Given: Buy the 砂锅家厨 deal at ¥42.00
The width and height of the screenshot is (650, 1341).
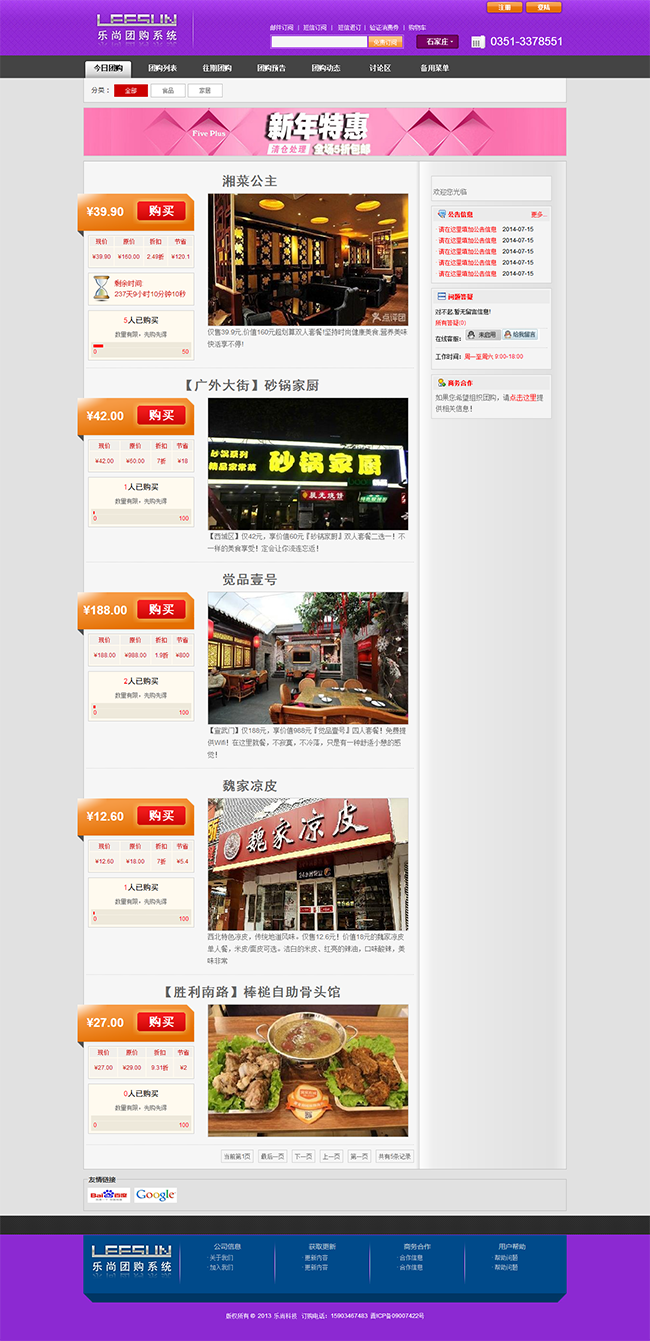Looking at the screenshot, I should [161, 416].
